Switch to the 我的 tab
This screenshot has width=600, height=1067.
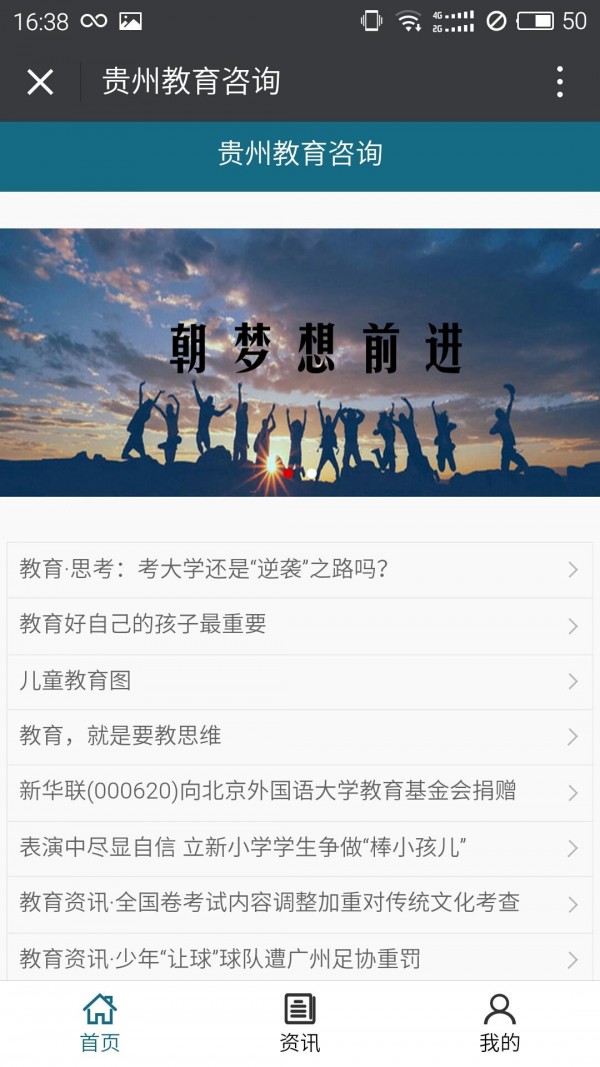[499, 1023]
